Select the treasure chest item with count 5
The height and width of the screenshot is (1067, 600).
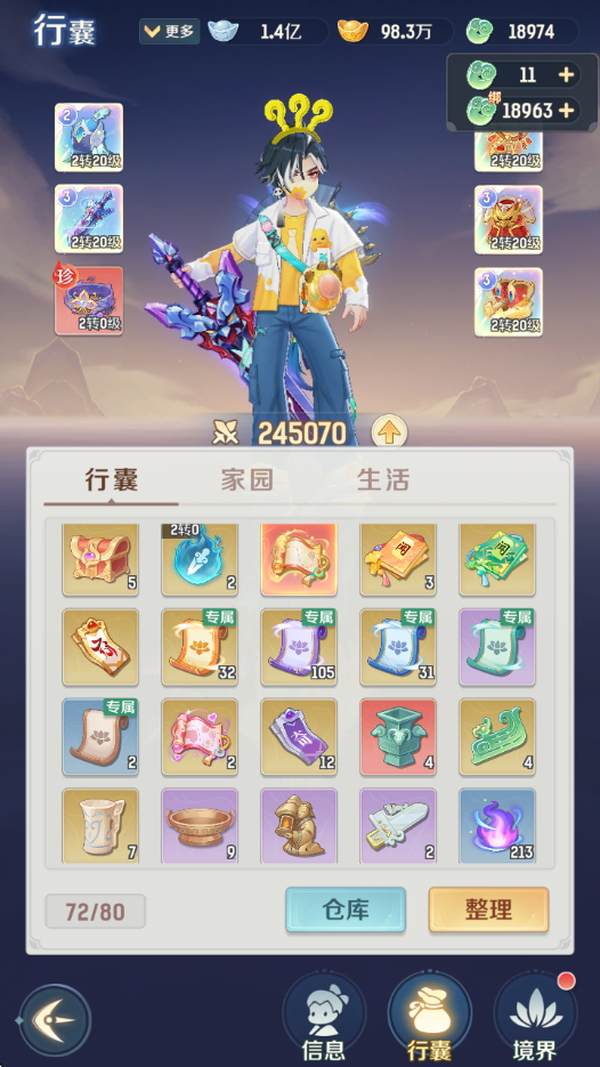click(100, 558)
